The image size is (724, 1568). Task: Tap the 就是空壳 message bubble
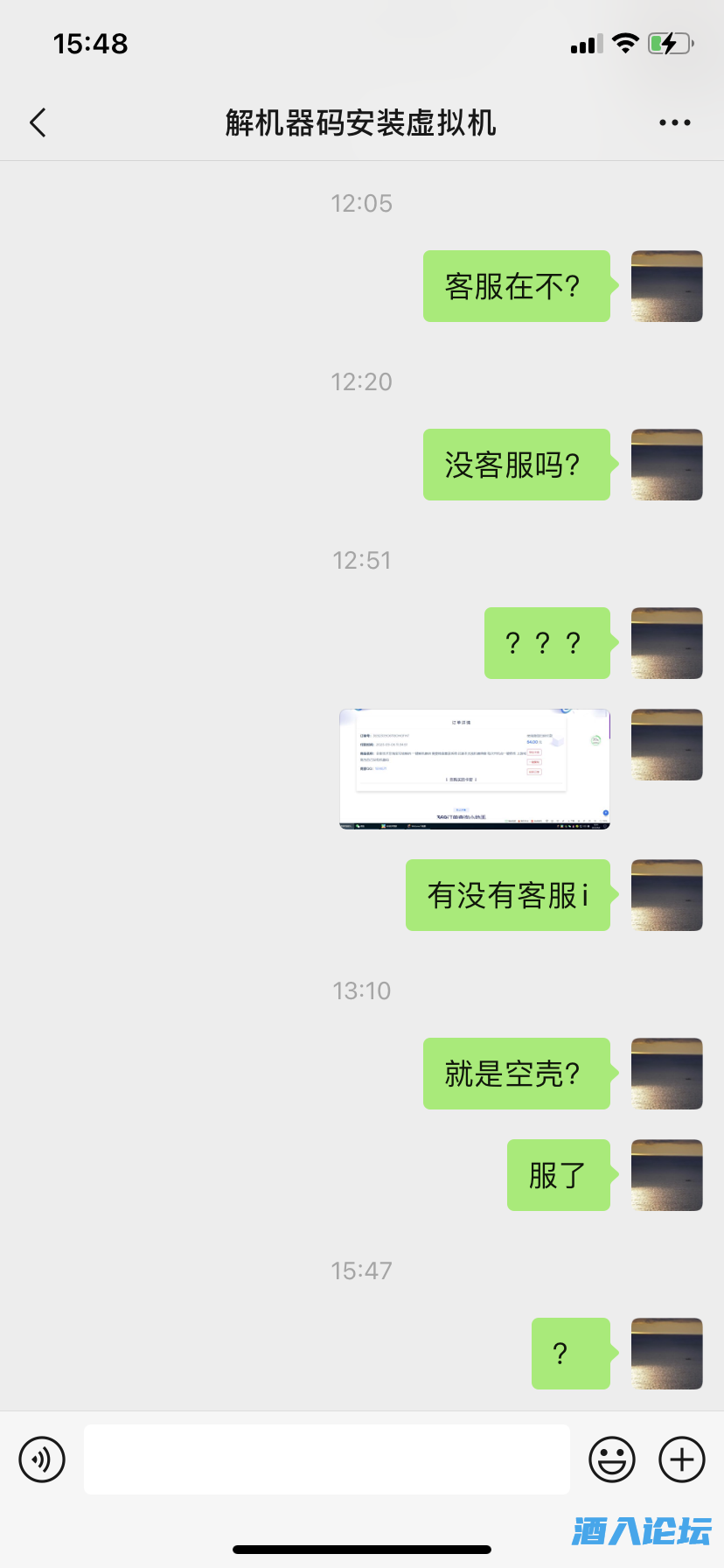coord(516,1074)
